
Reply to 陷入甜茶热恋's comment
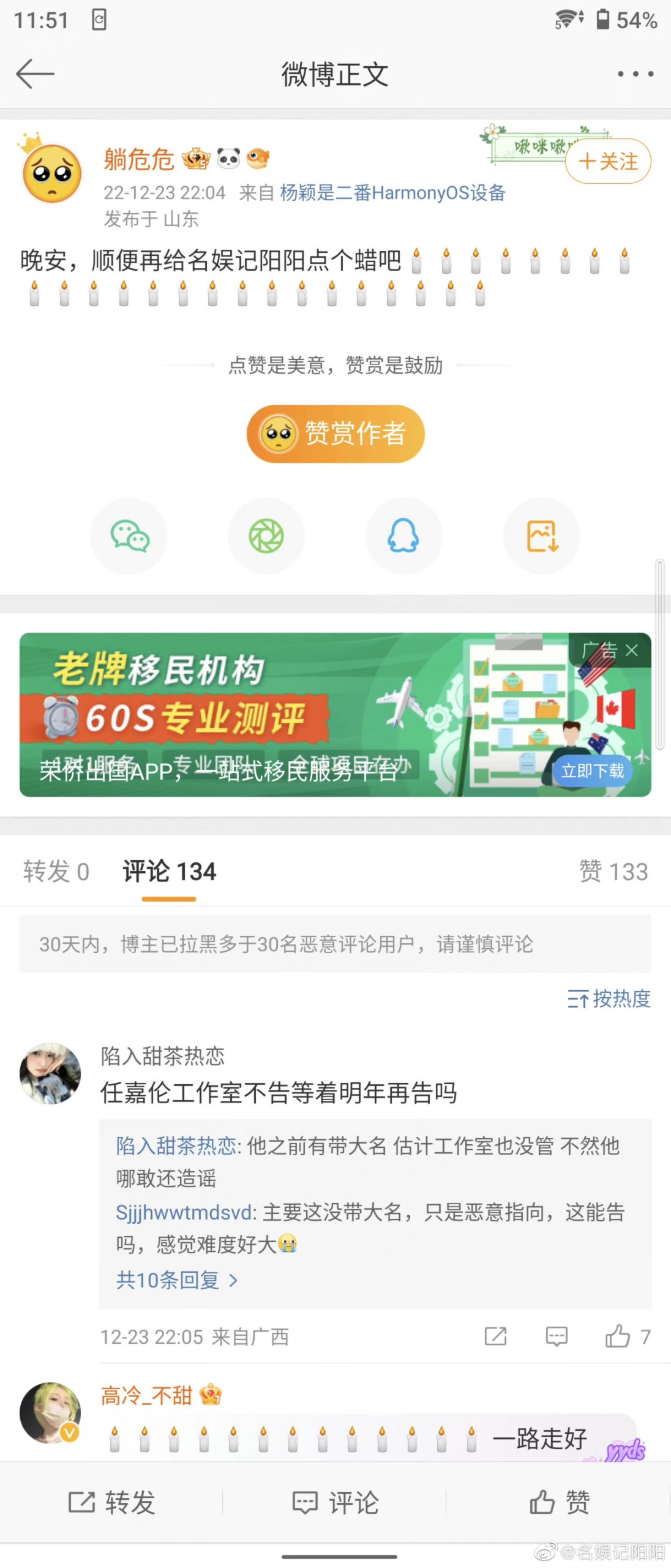(557, 1336)
